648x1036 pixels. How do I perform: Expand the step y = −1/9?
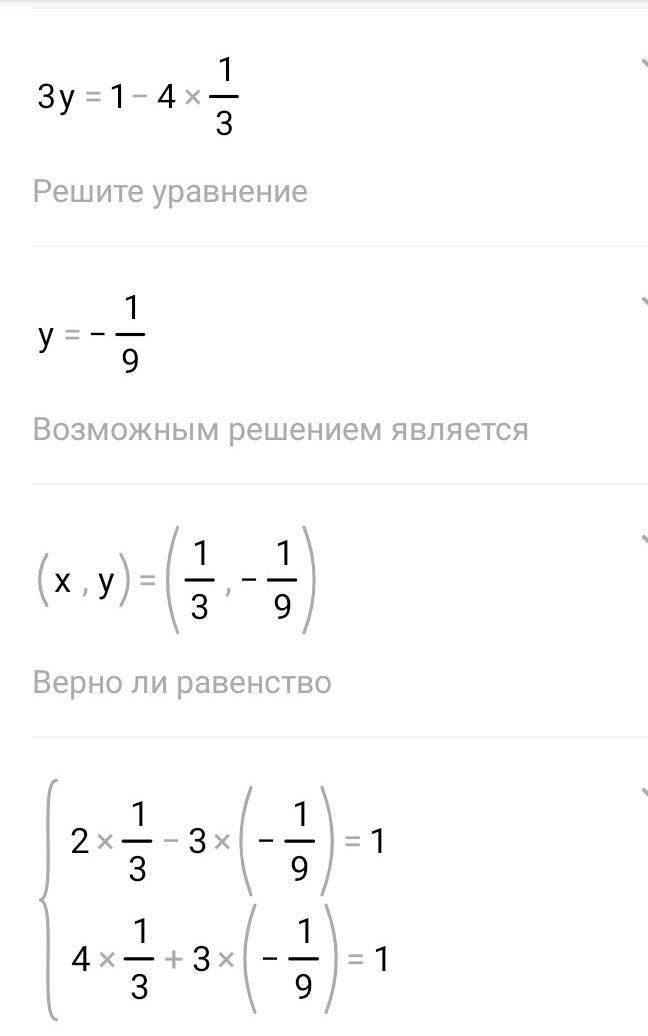pos(644,303)
